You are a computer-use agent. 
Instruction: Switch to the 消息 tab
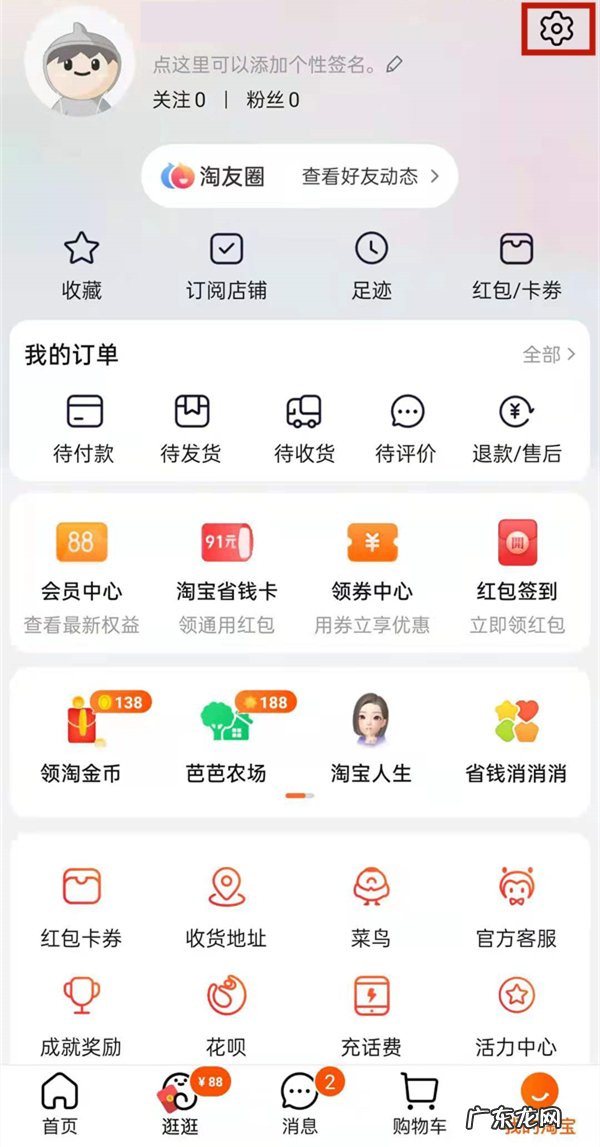click(x=300, y=1104)
